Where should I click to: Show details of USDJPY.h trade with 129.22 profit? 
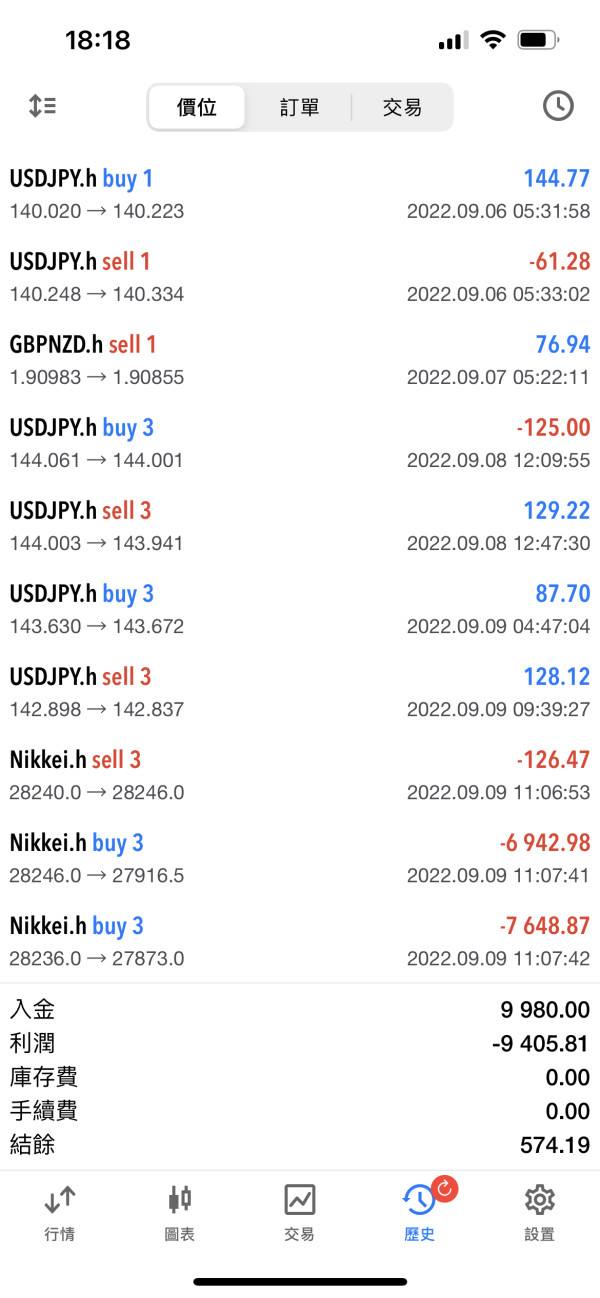pos(300,526)
